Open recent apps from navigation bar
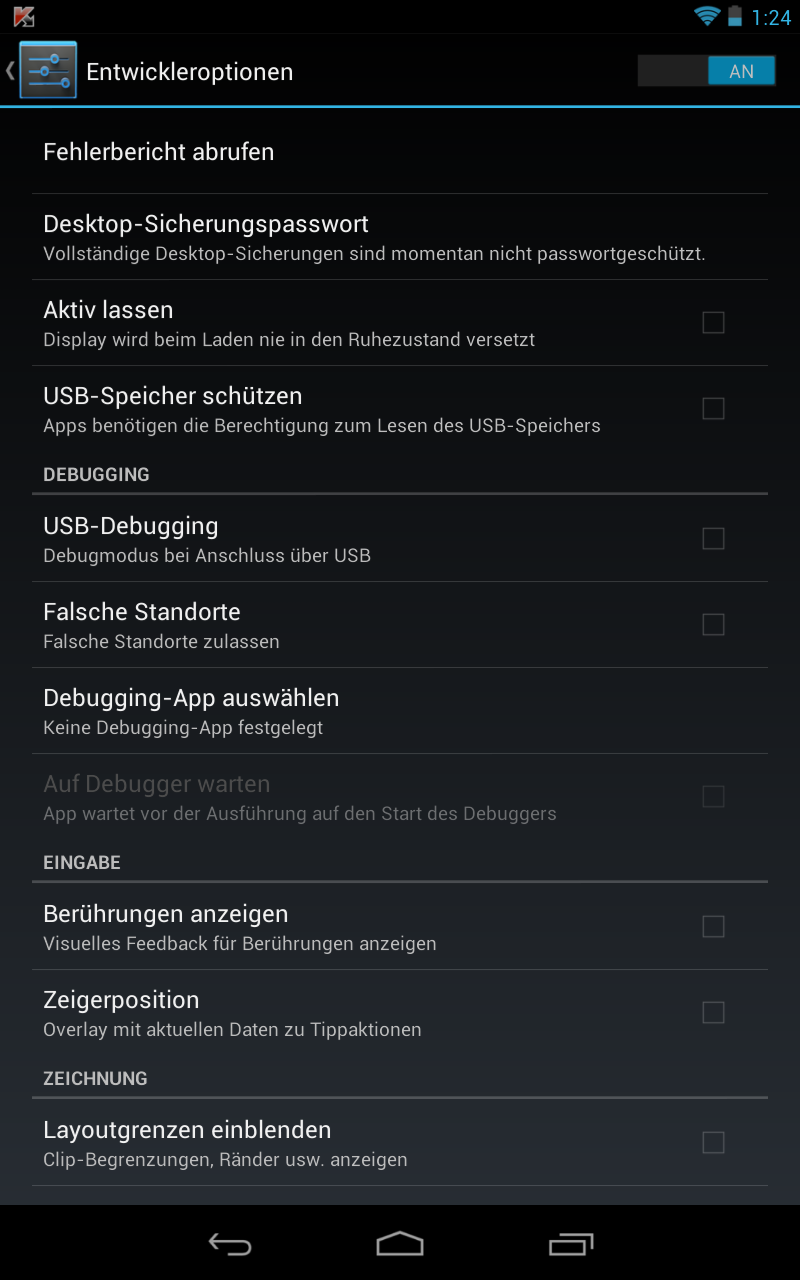The width and height of the screenshot is (800, 1280). pos(571,1243)
